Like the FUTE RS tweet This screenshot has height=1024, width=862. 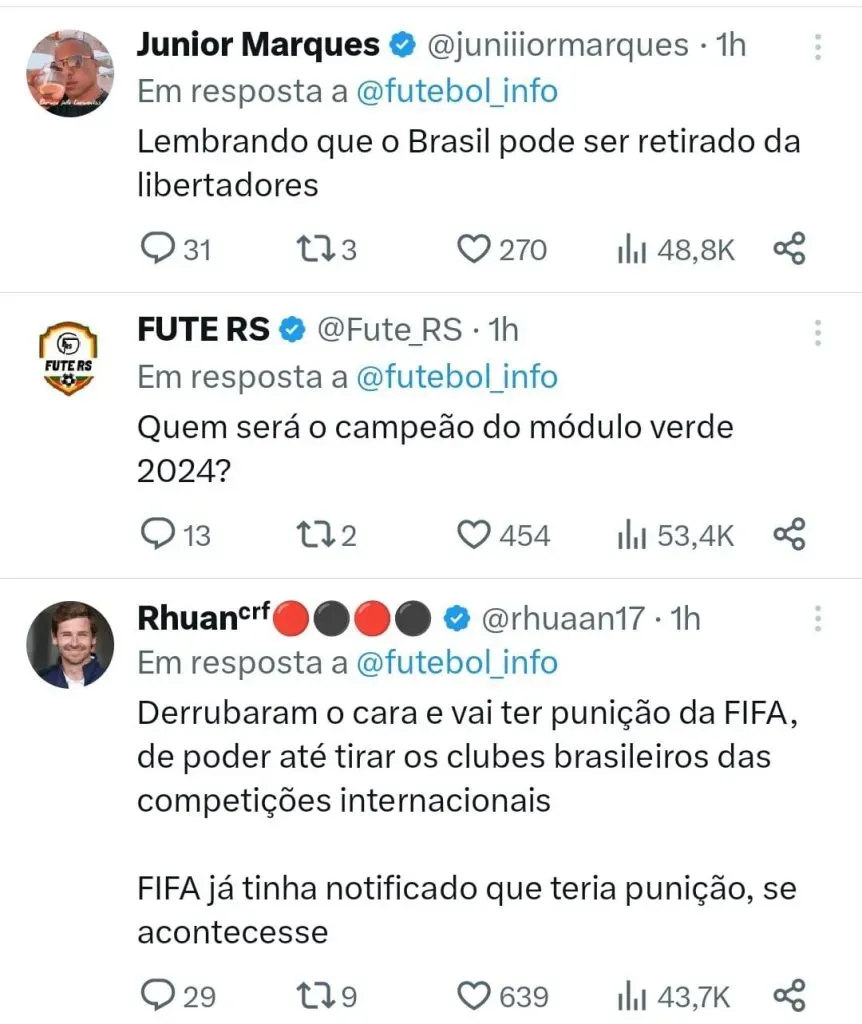(474, 535)
